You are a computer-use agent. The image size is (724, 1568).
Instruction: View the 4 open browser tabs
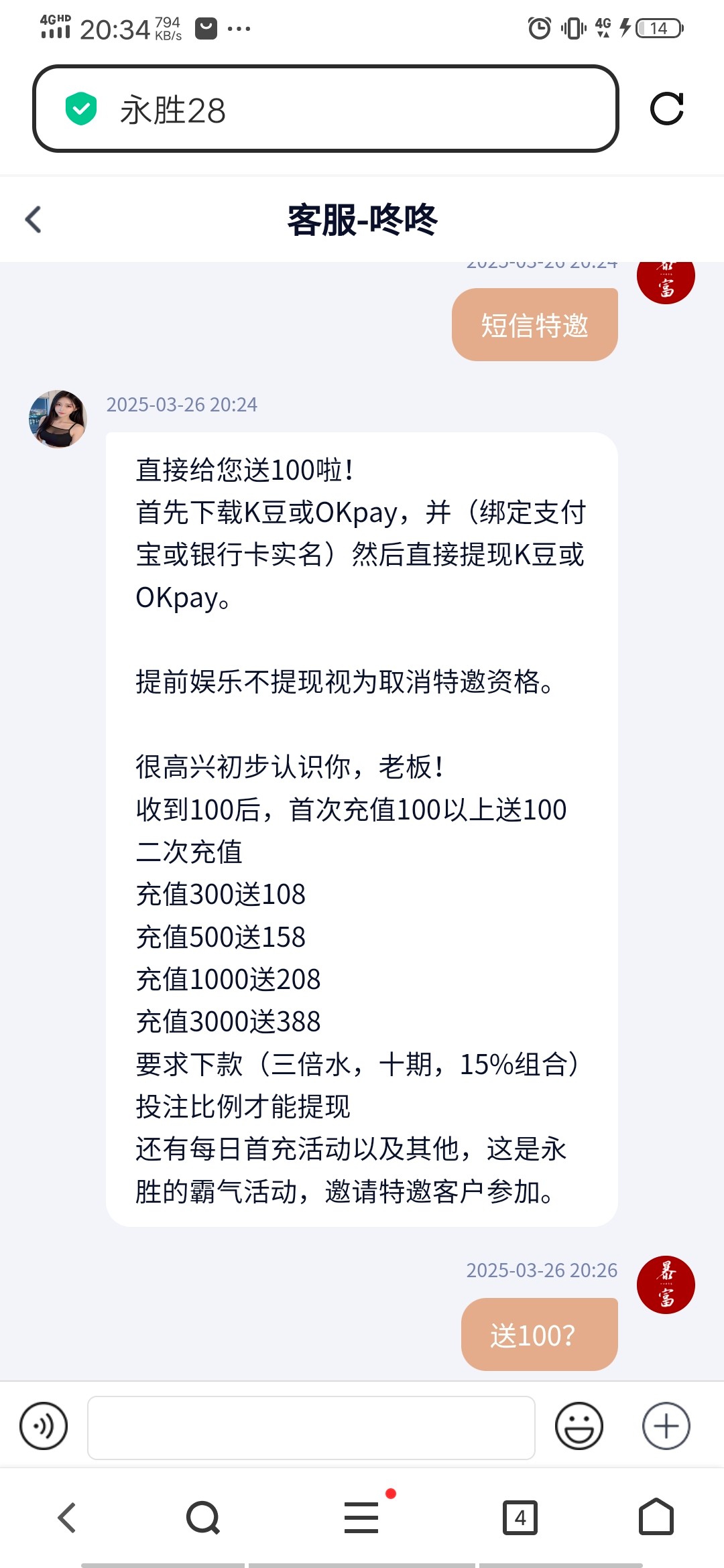[520, 1518]
